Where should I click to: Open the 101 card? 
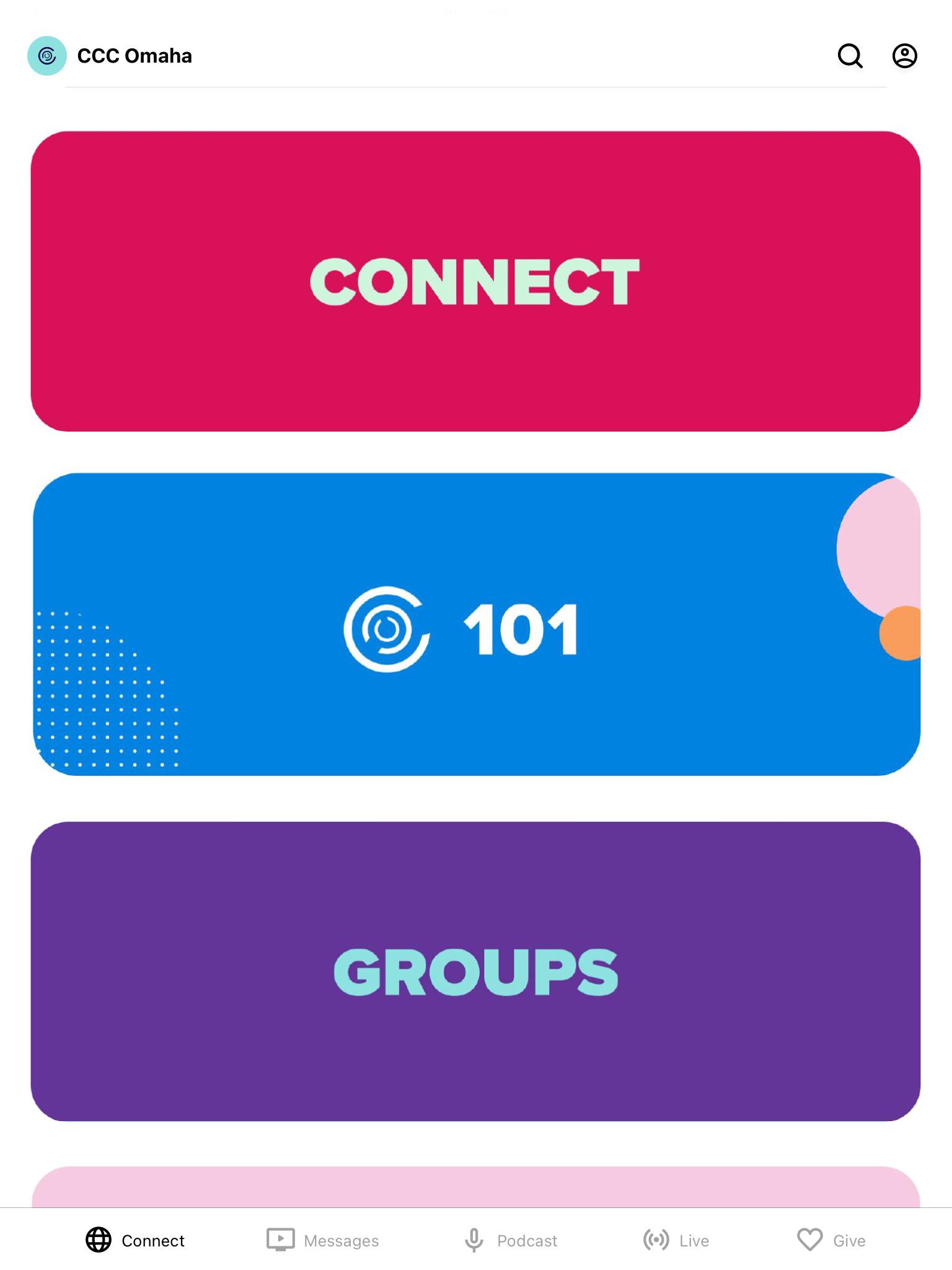475,624
